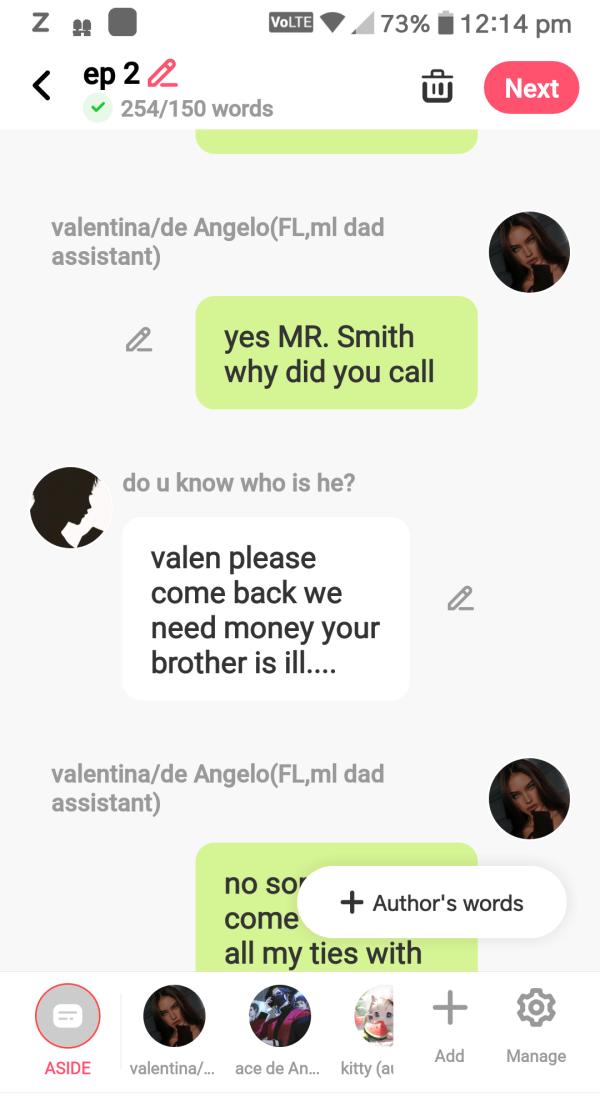Select the ASIDE option

point(68,1017)
